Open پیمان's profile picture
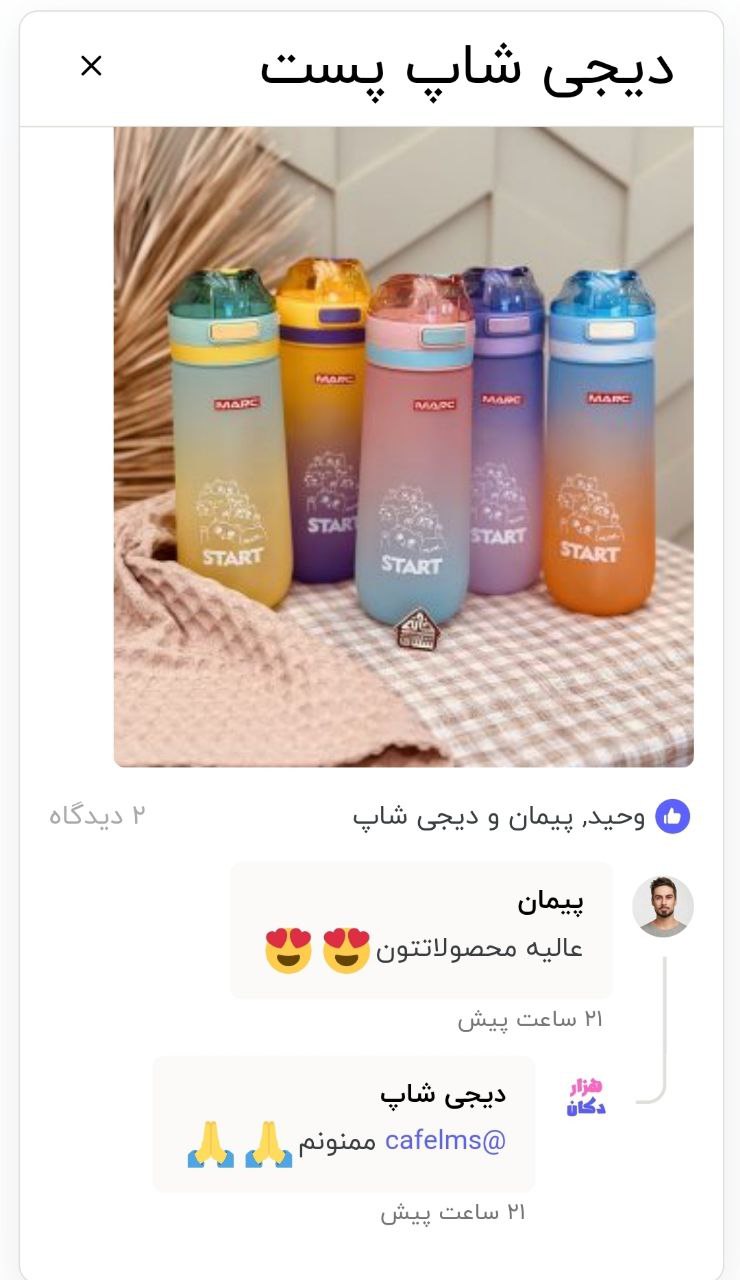740x1280 pixels. [x=662, y=906]
